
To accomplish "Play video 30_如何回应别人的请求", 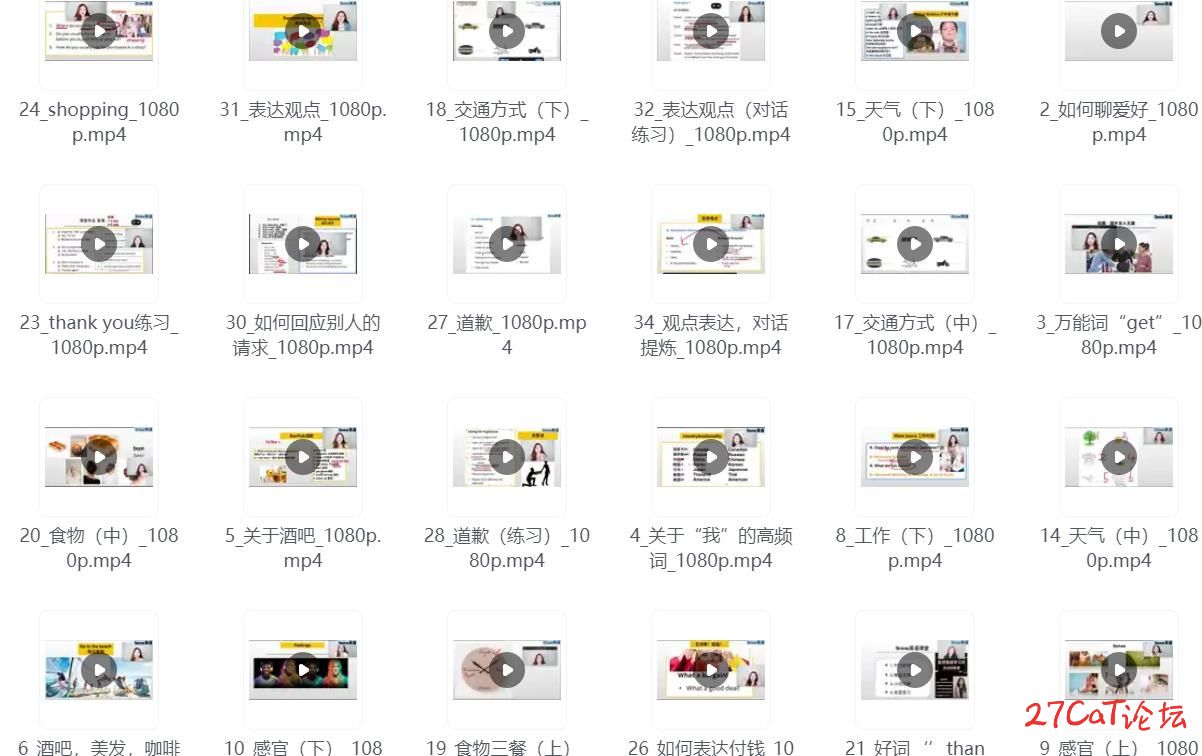I will tap(303, 244).
